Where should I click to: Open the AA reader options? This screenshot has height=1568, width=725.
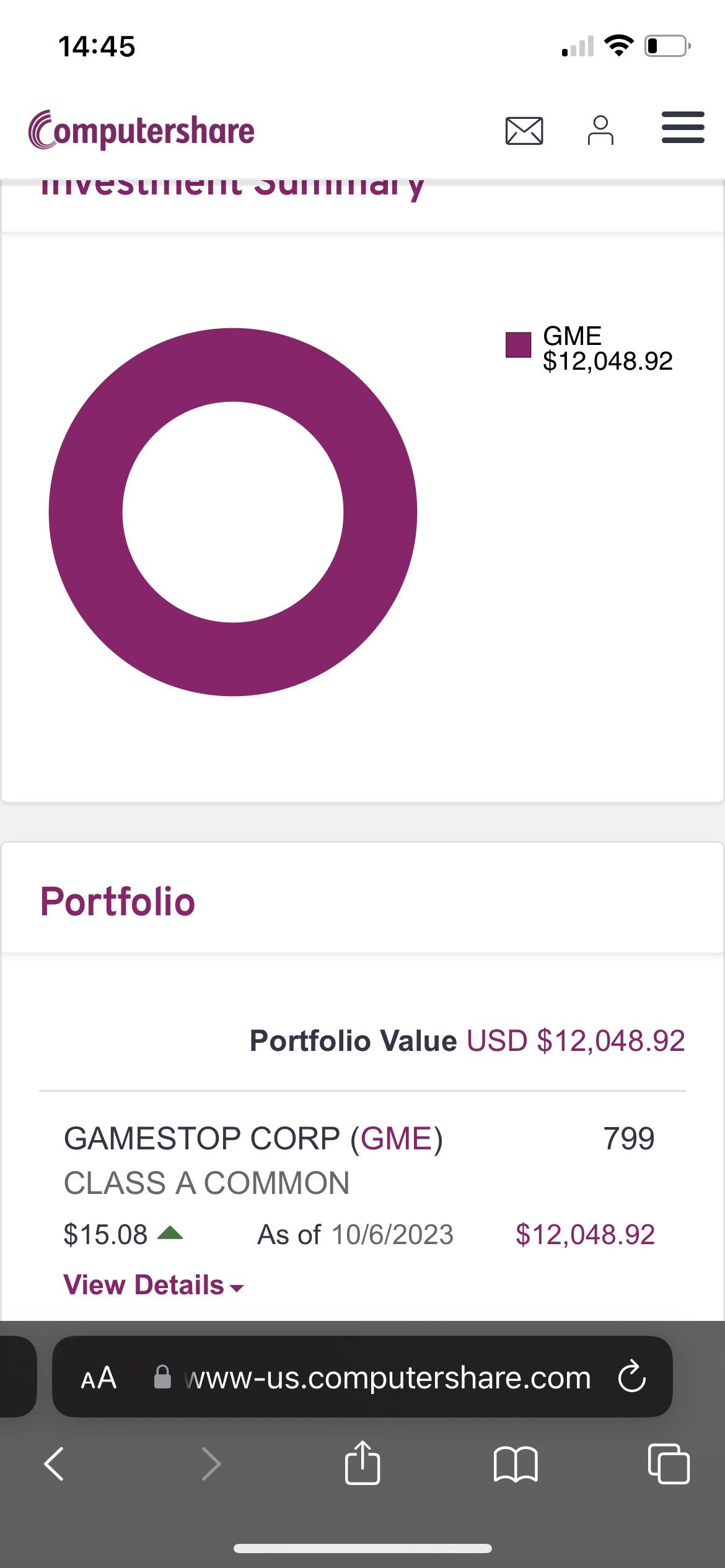[99, 1378]
